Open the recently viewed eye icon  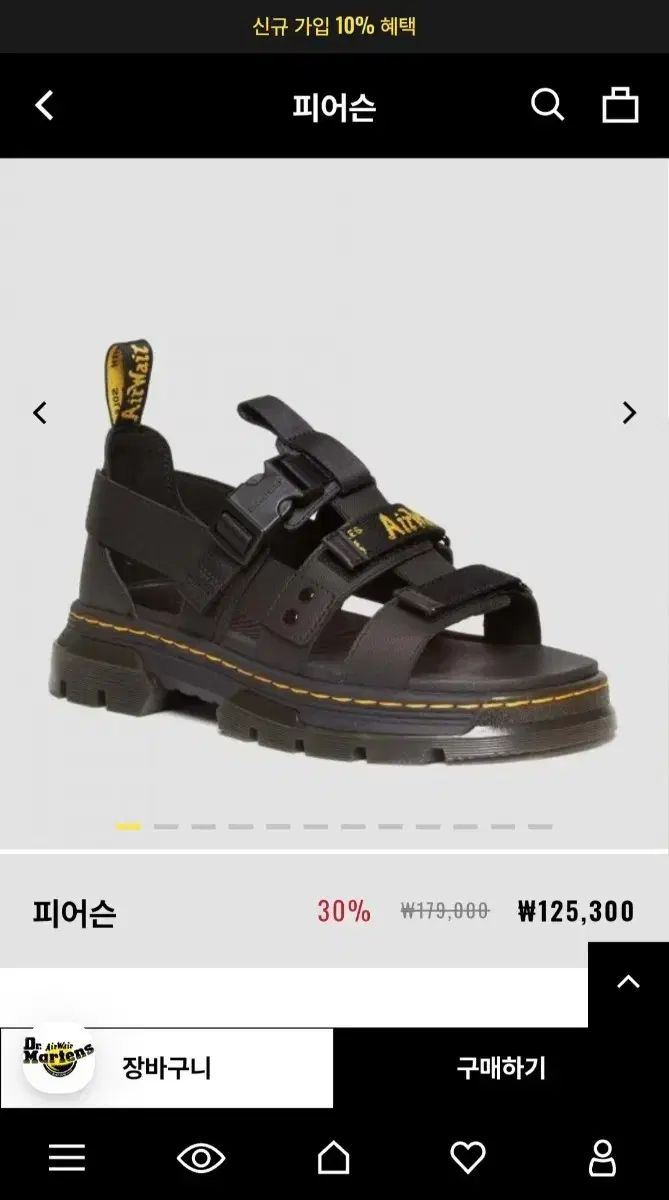click(201, 1158)
